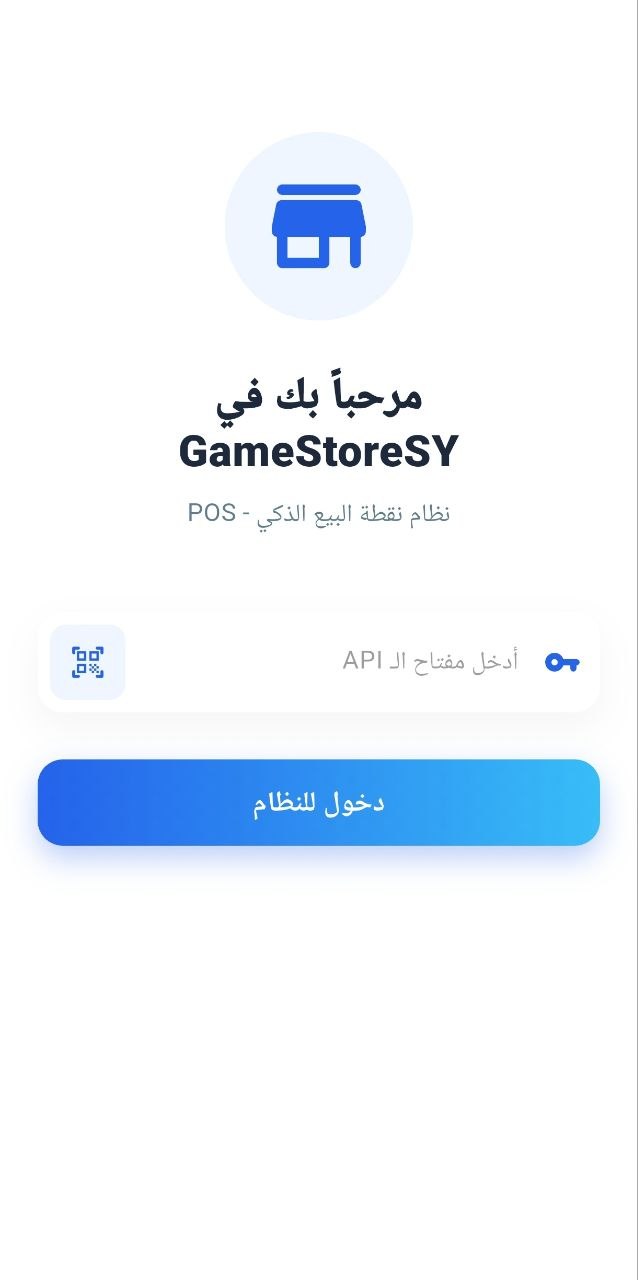638x1280 pixels.
Task: Scan QR code for API key
Action: tap(88, 662)
